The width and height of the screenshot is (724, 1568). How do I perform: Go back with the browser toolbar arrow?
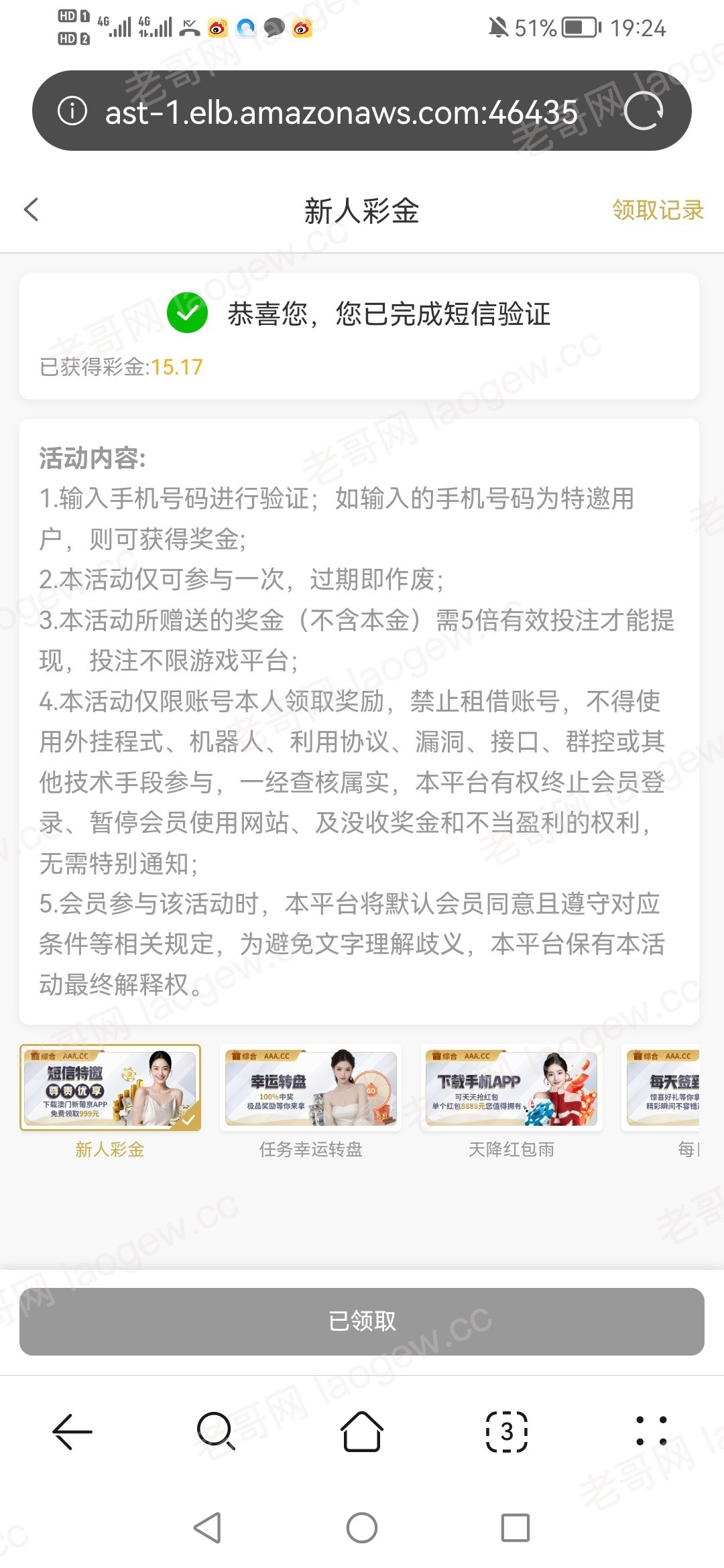(x=72, y=1431)
